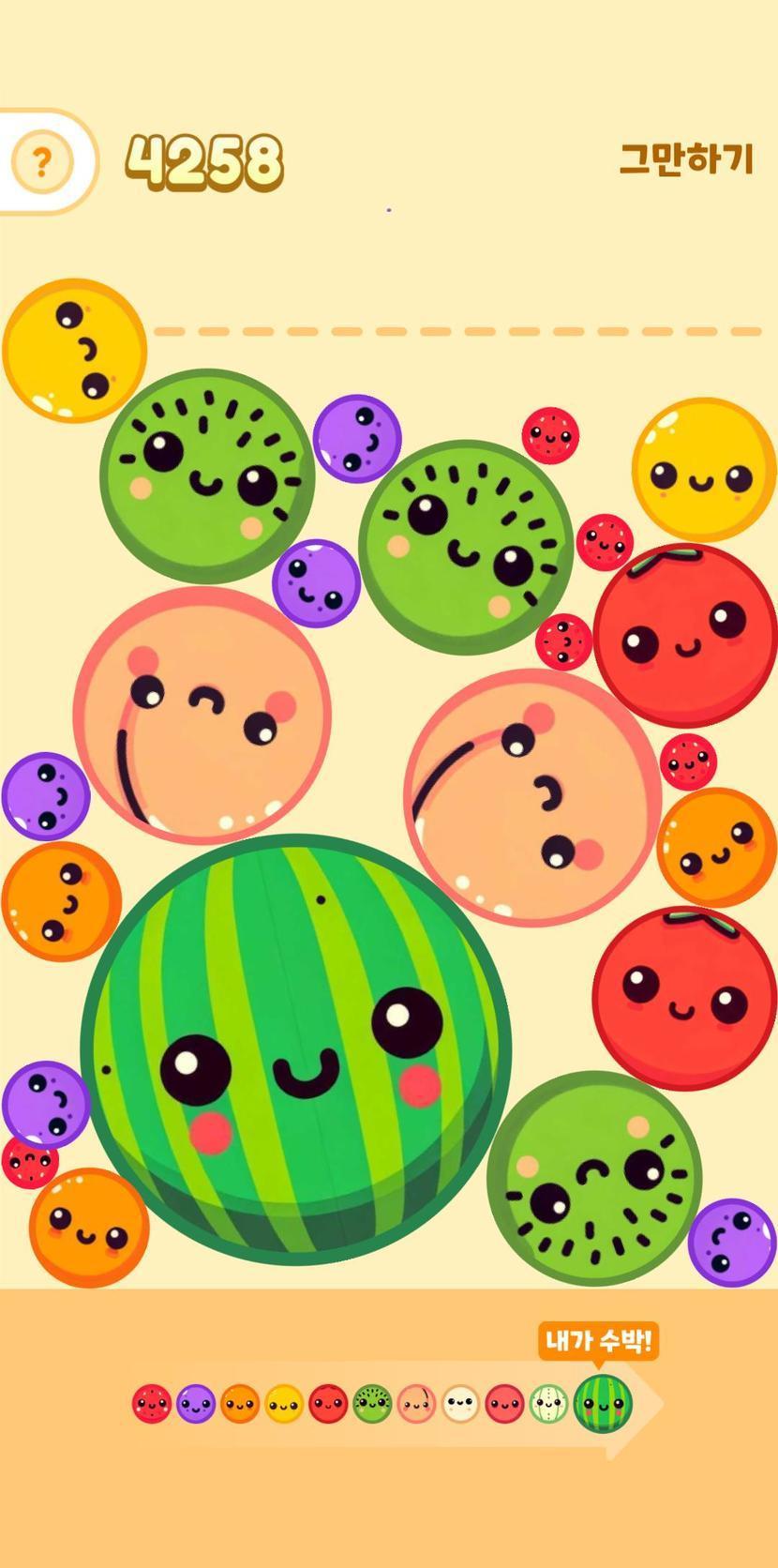Tap 그만하기 to quit the game
778x1568 pixels.
686,158
